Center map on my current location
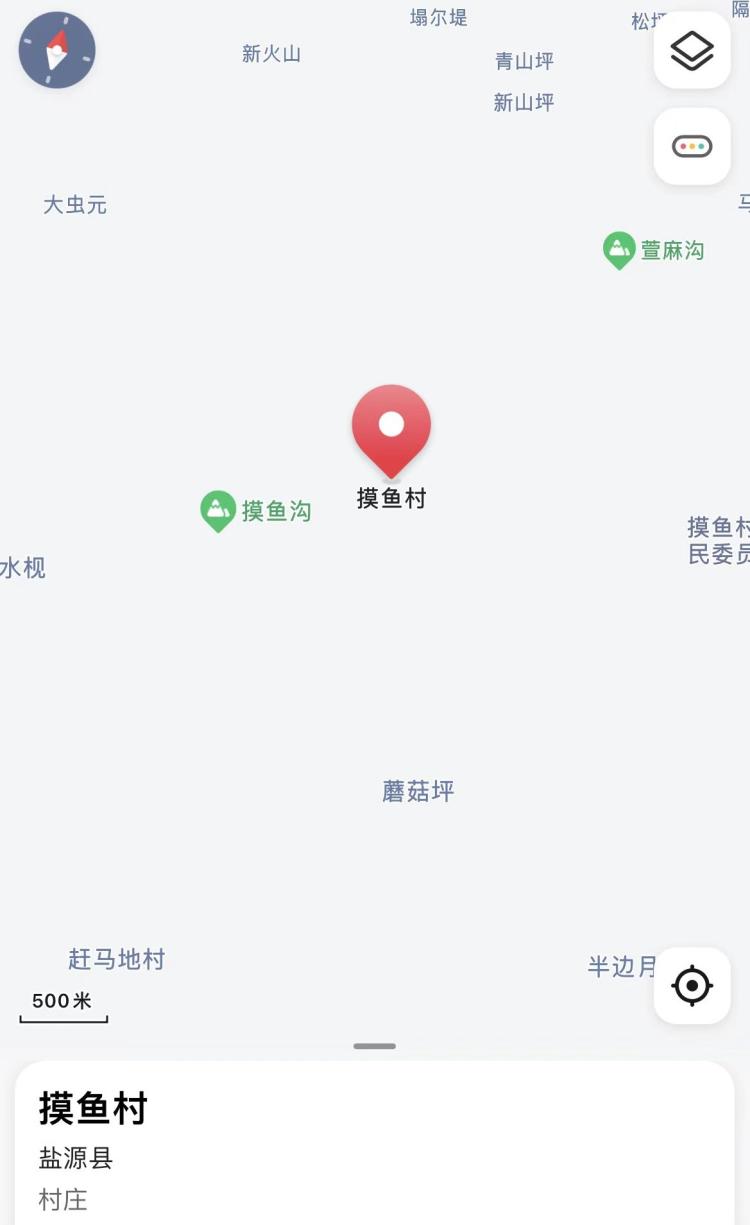750x1225 pixels. [692, 986]
